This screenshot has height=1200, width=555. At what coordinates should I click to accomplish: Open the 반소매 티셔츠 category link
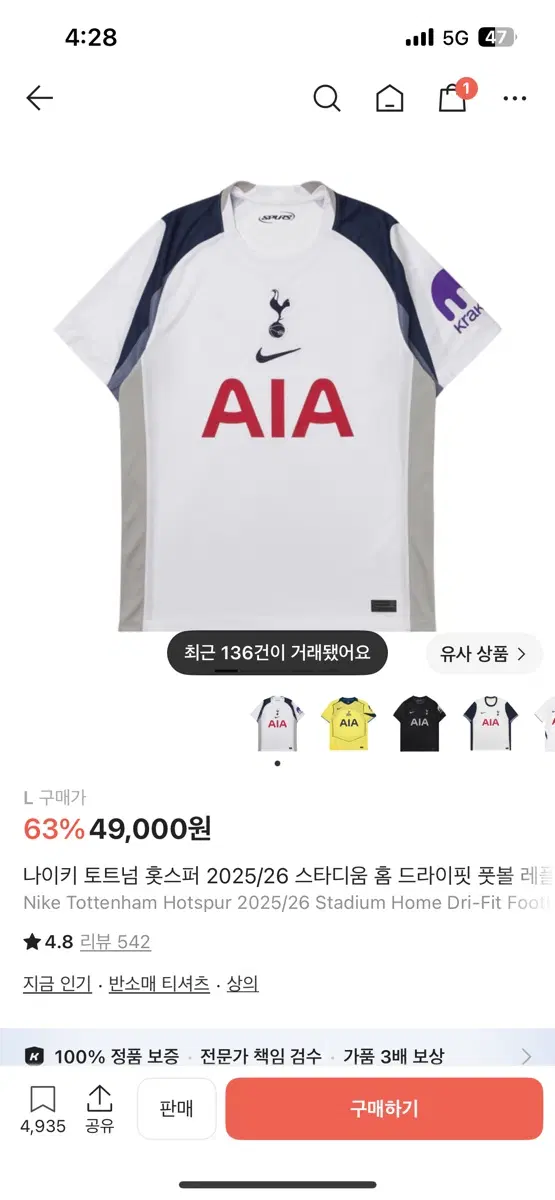[159, 983]
